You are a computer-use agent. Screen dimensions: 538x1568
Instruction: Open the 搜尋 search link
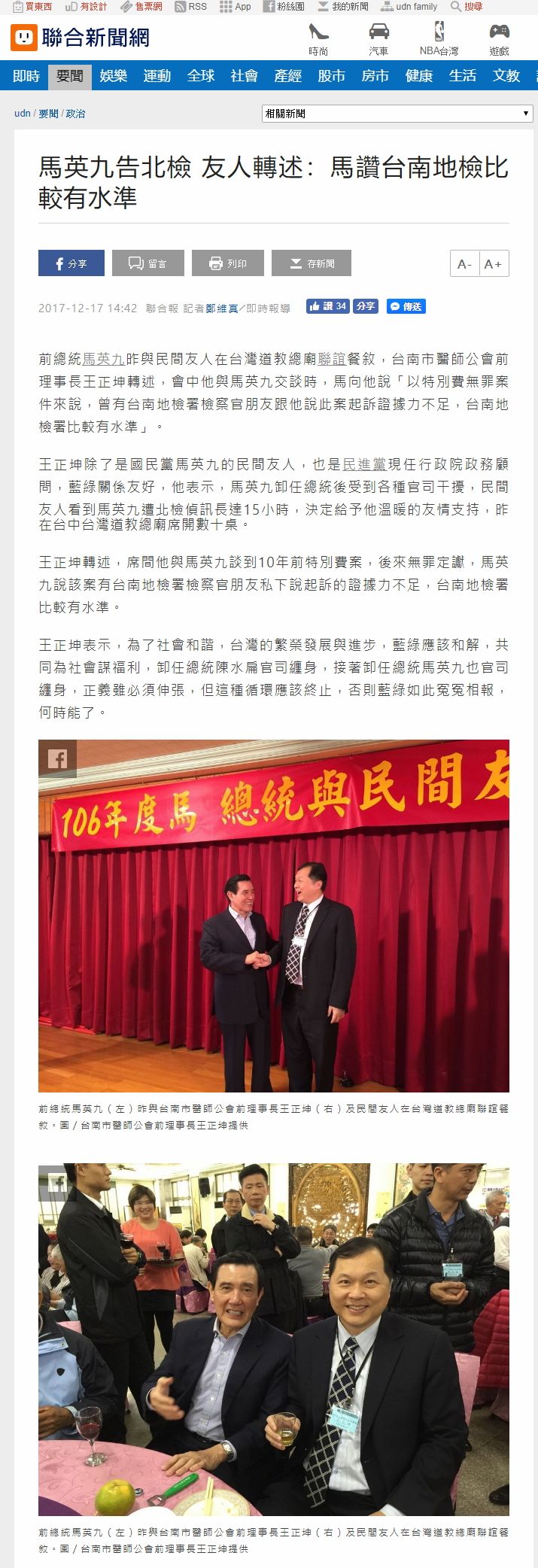coord(467,7)
